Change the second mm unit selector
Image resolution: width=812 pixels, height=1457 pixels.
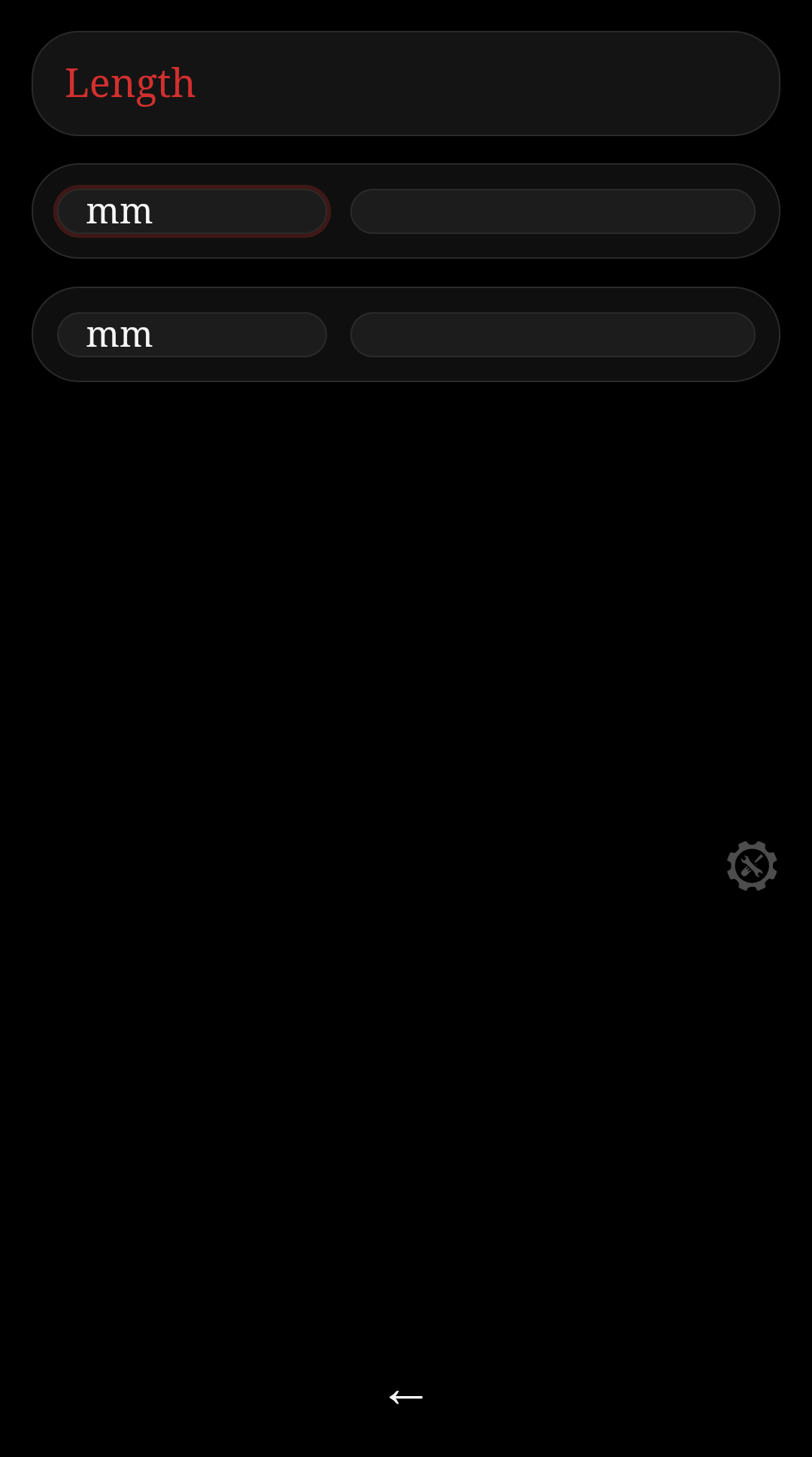192,335
